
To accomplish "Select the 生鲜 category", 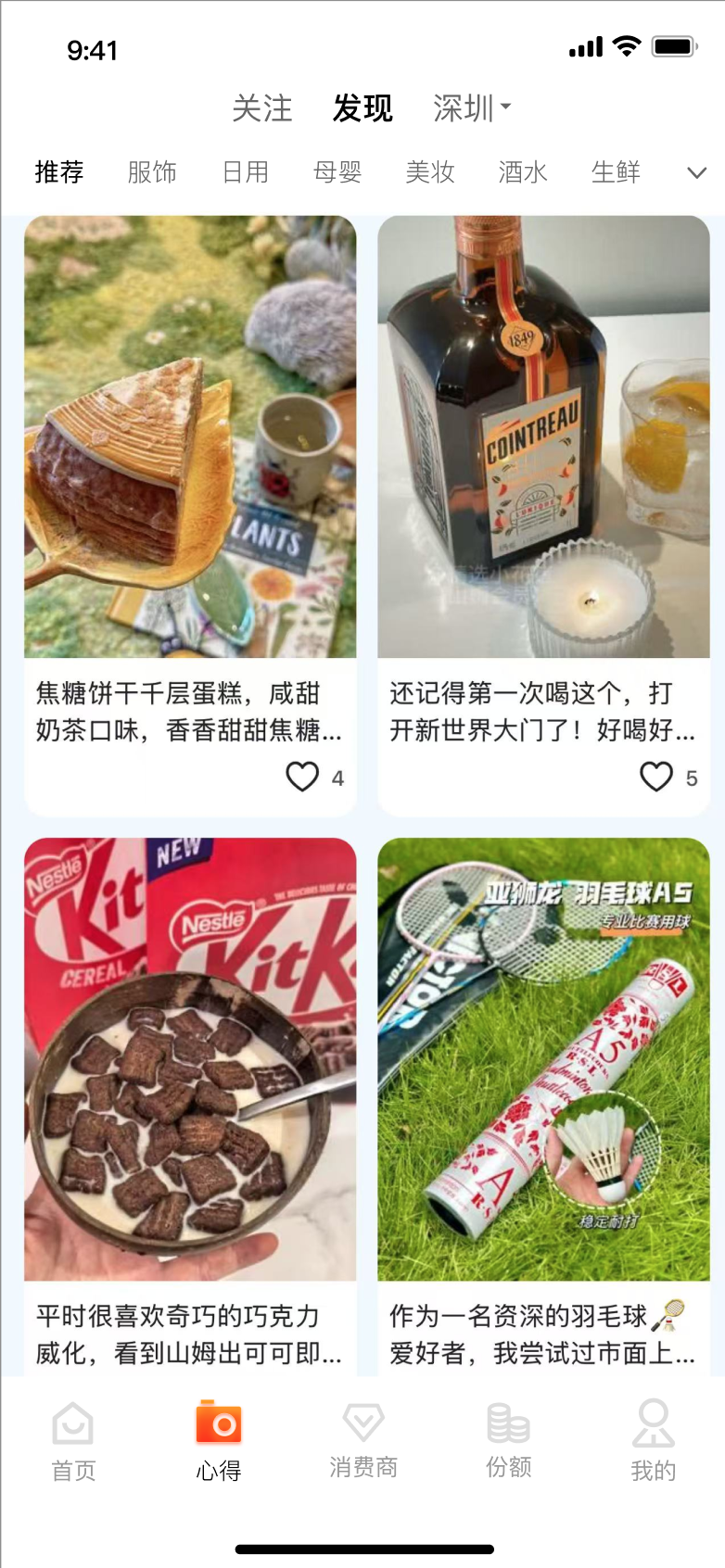I will pyautogui.click(x=616, y=172).
